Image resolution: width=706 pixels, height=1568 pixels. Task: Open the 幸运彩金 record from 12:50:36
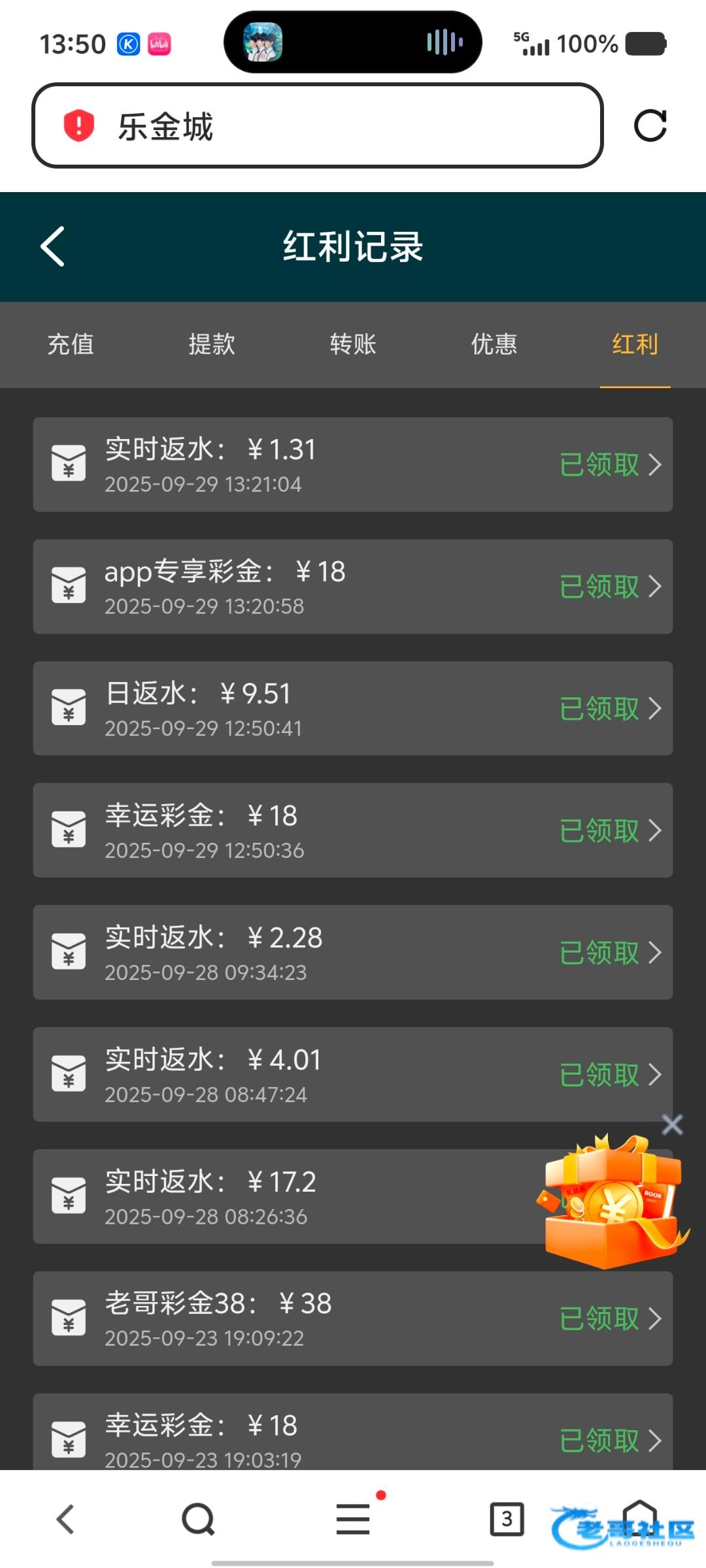pyautogui.click(x=353, y=830)
